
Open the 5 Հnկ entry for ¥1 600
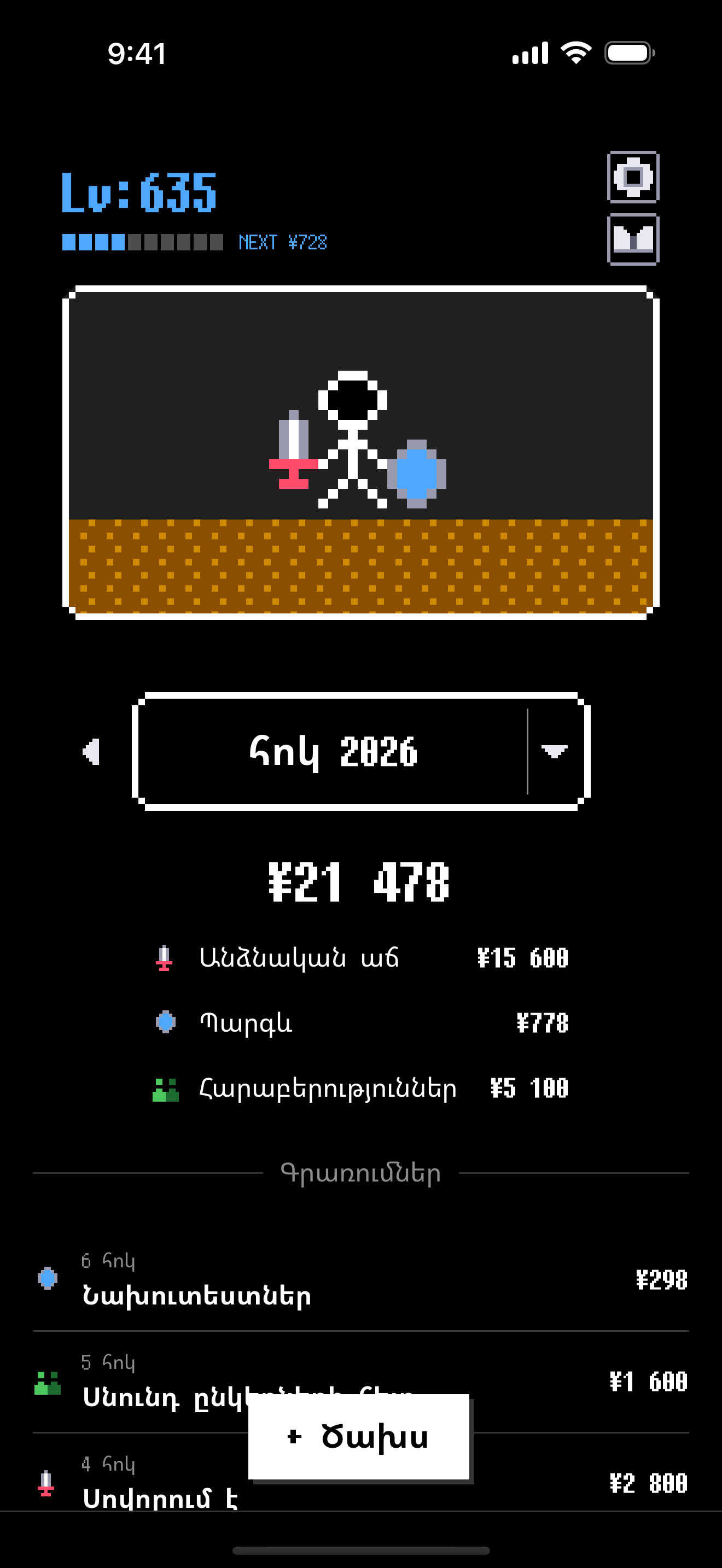tap(361, 1382)
